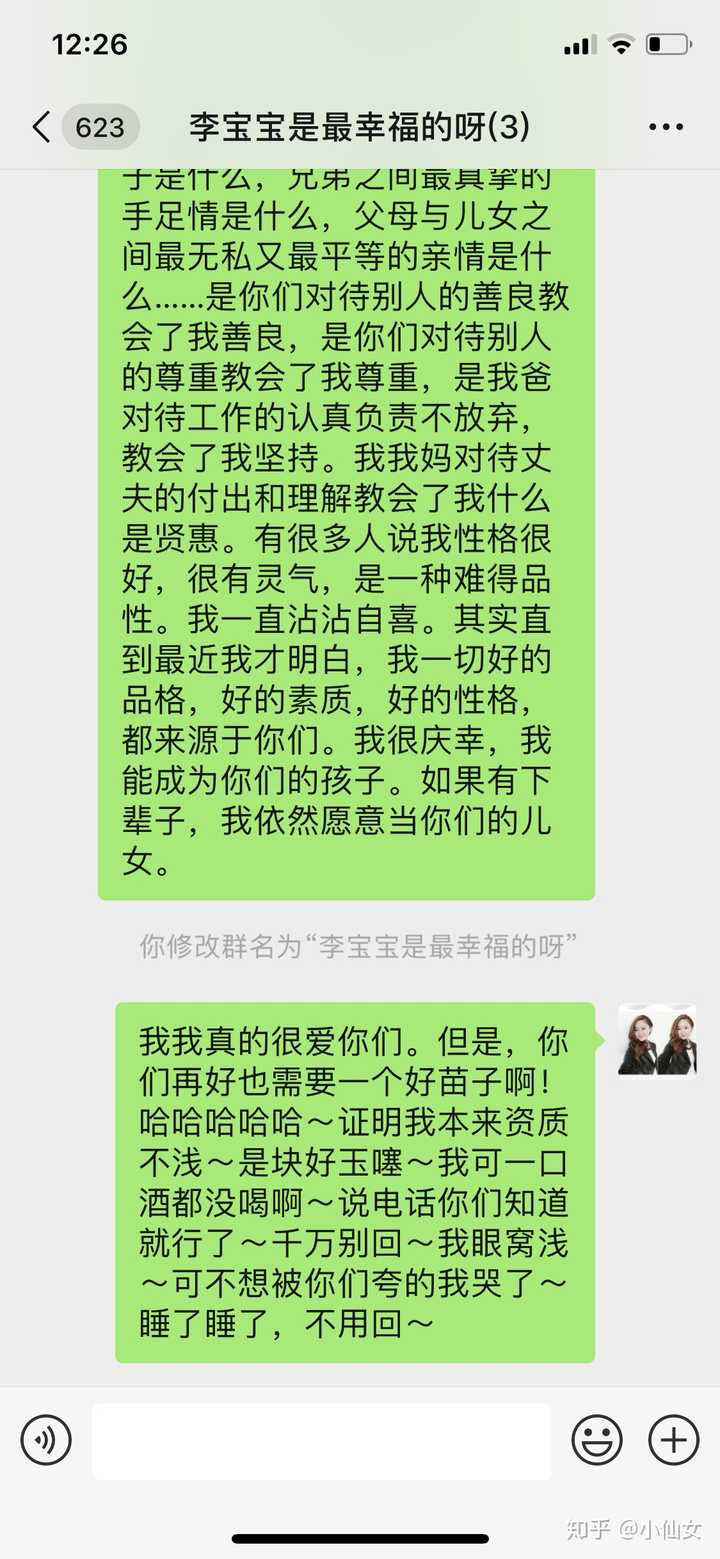
Task: Open the plus attachment menu
Action: point(674,1441)
